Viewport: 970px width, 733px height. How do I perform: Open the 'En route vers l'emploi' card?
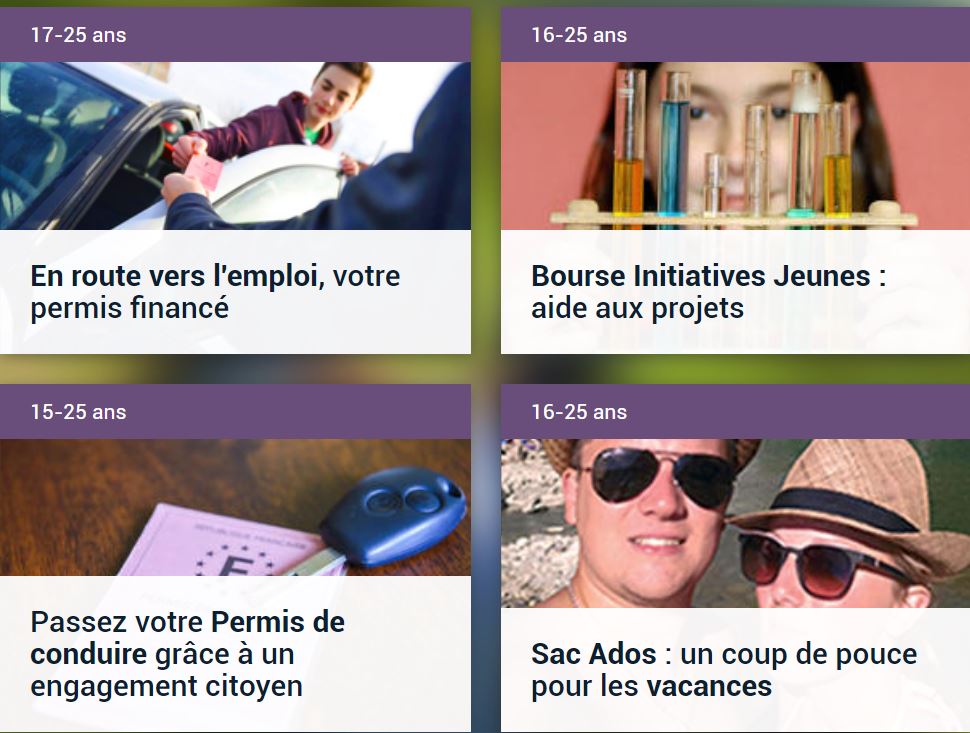pos(215,291)
